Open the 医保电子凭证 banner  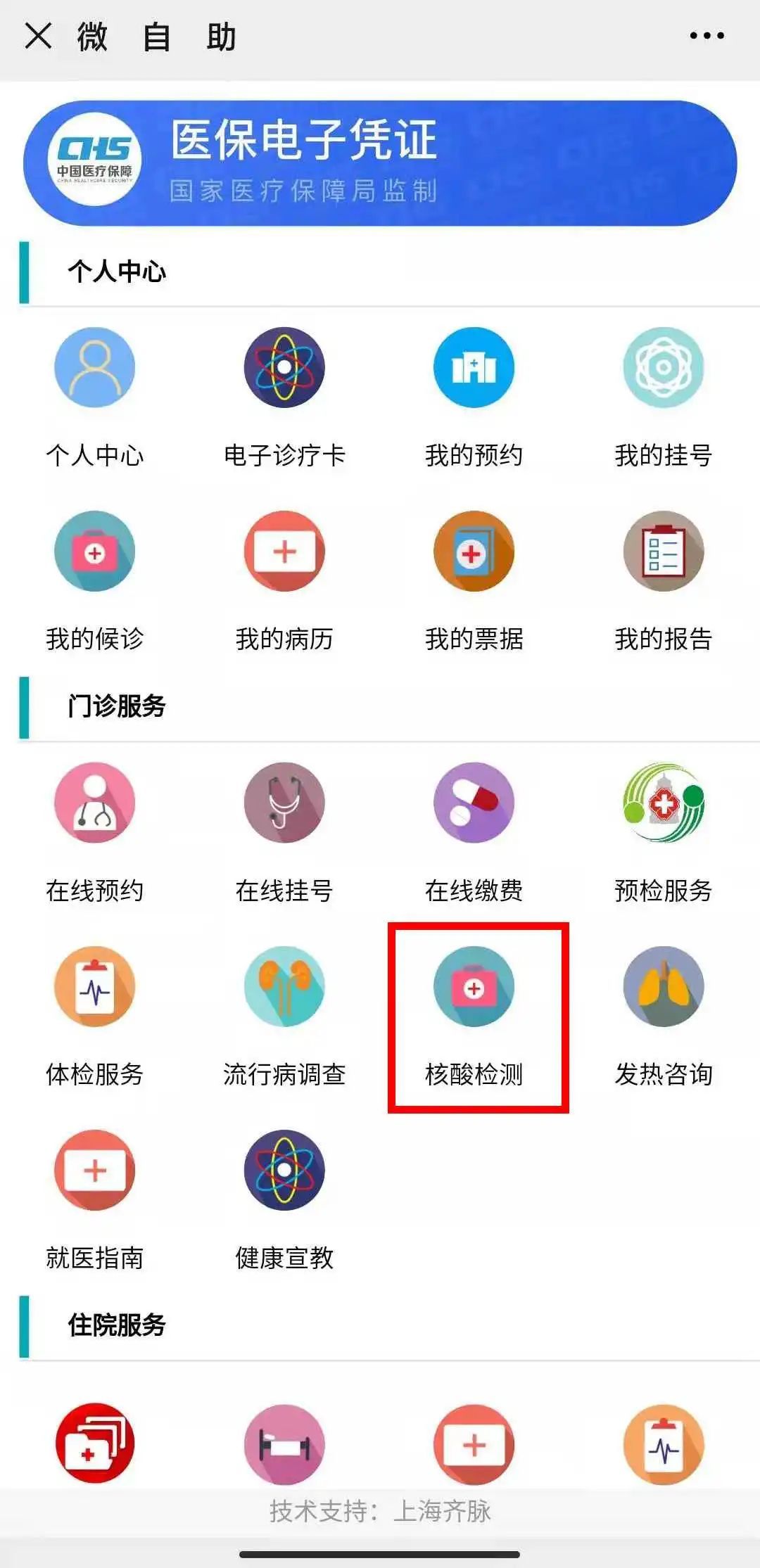click(380, 163)
